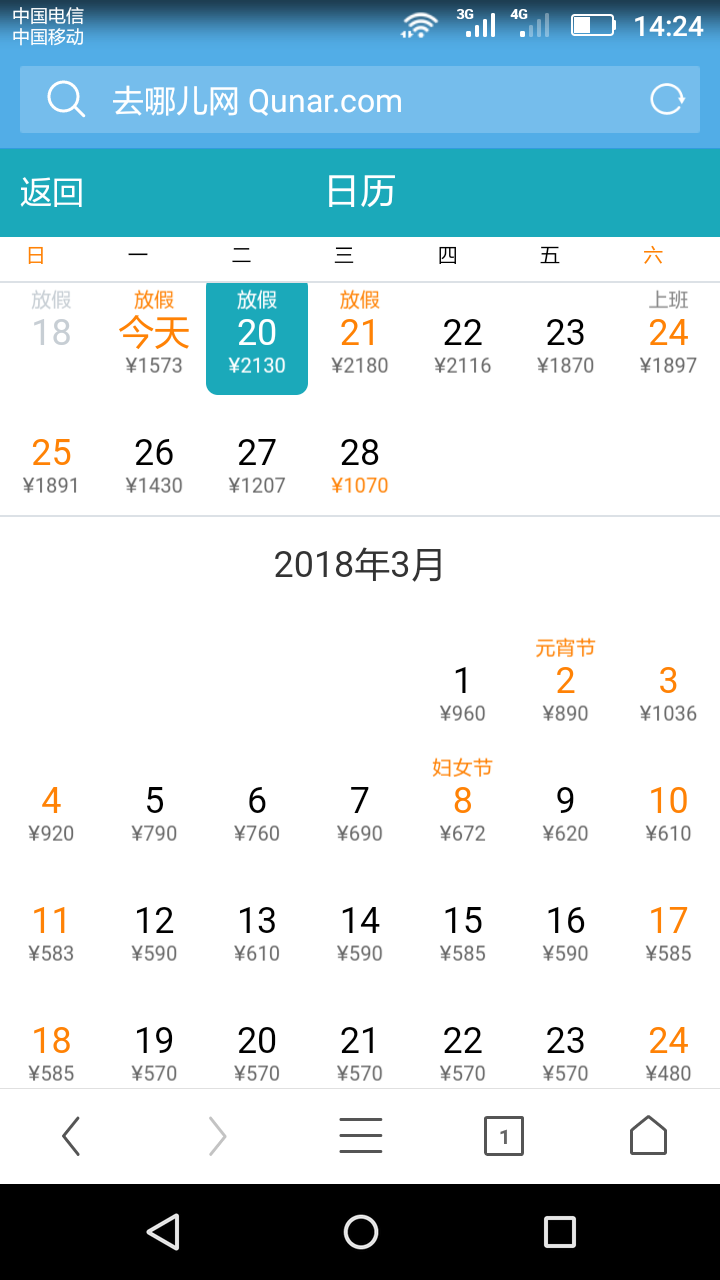Tap the system recent apps button
The width and height of the screenshot is (720, 1280).
560,1232
